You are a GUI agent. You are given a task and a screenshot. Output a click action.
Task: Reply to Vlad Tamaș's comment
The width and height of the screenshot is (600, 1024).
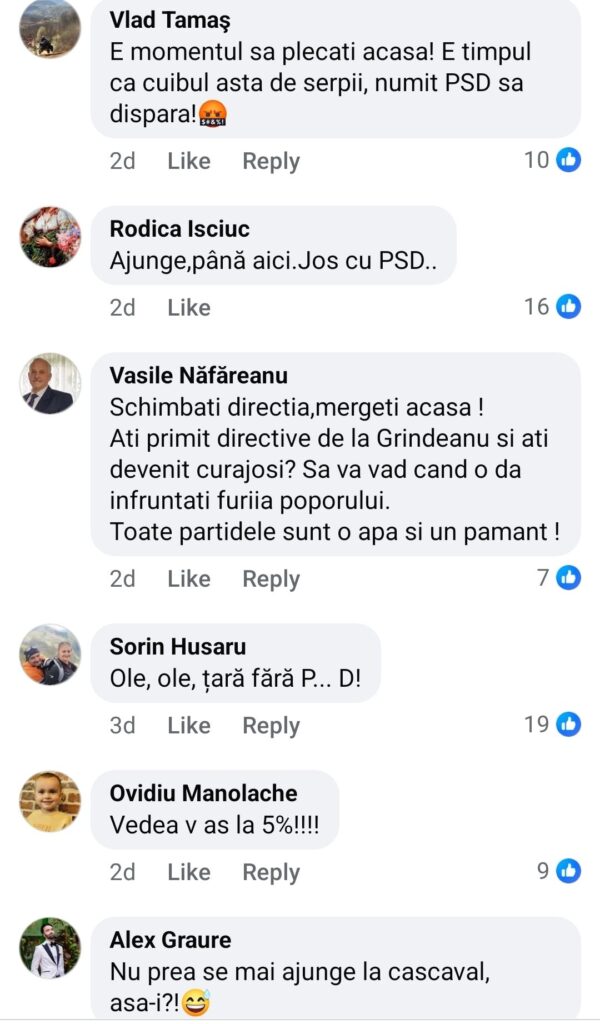(x=270, y=161)
